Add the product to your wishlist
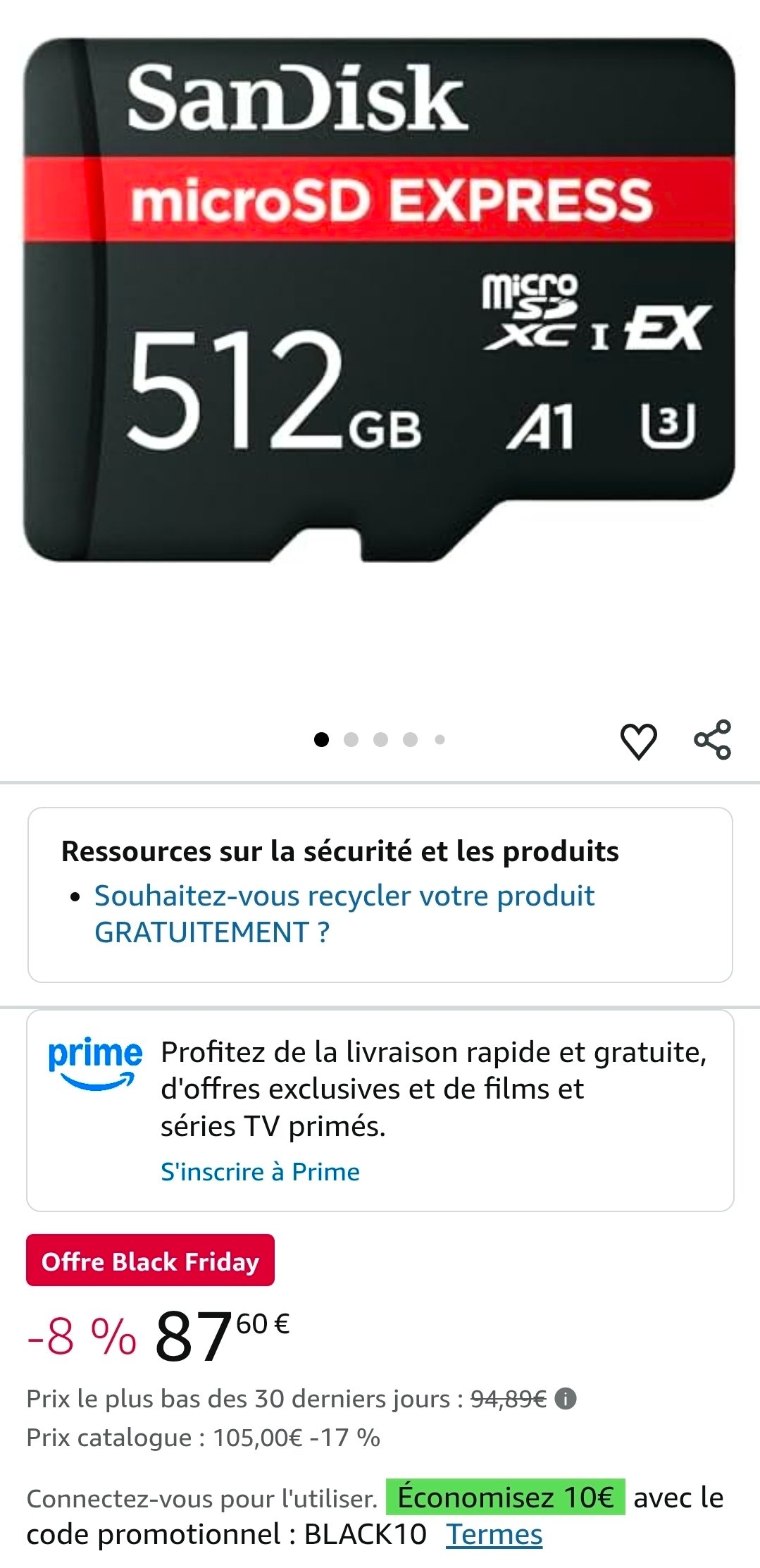Viewport: 760px width, 1568px height. [638, 741]
